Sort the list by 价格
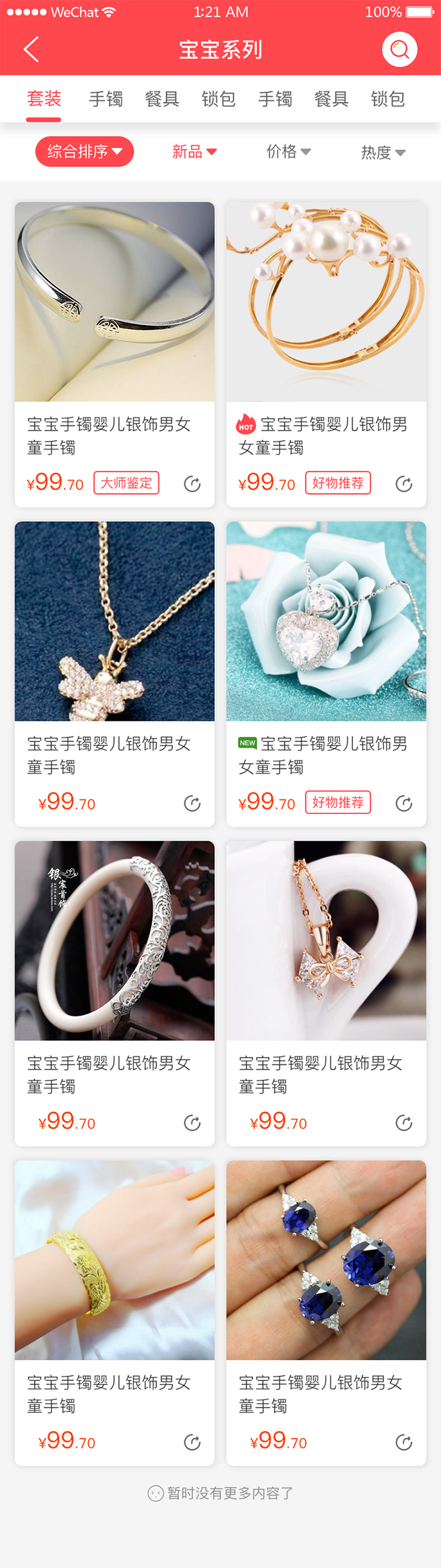The height and width of the screenshot is (1568, 441). [x=288, y=152]
